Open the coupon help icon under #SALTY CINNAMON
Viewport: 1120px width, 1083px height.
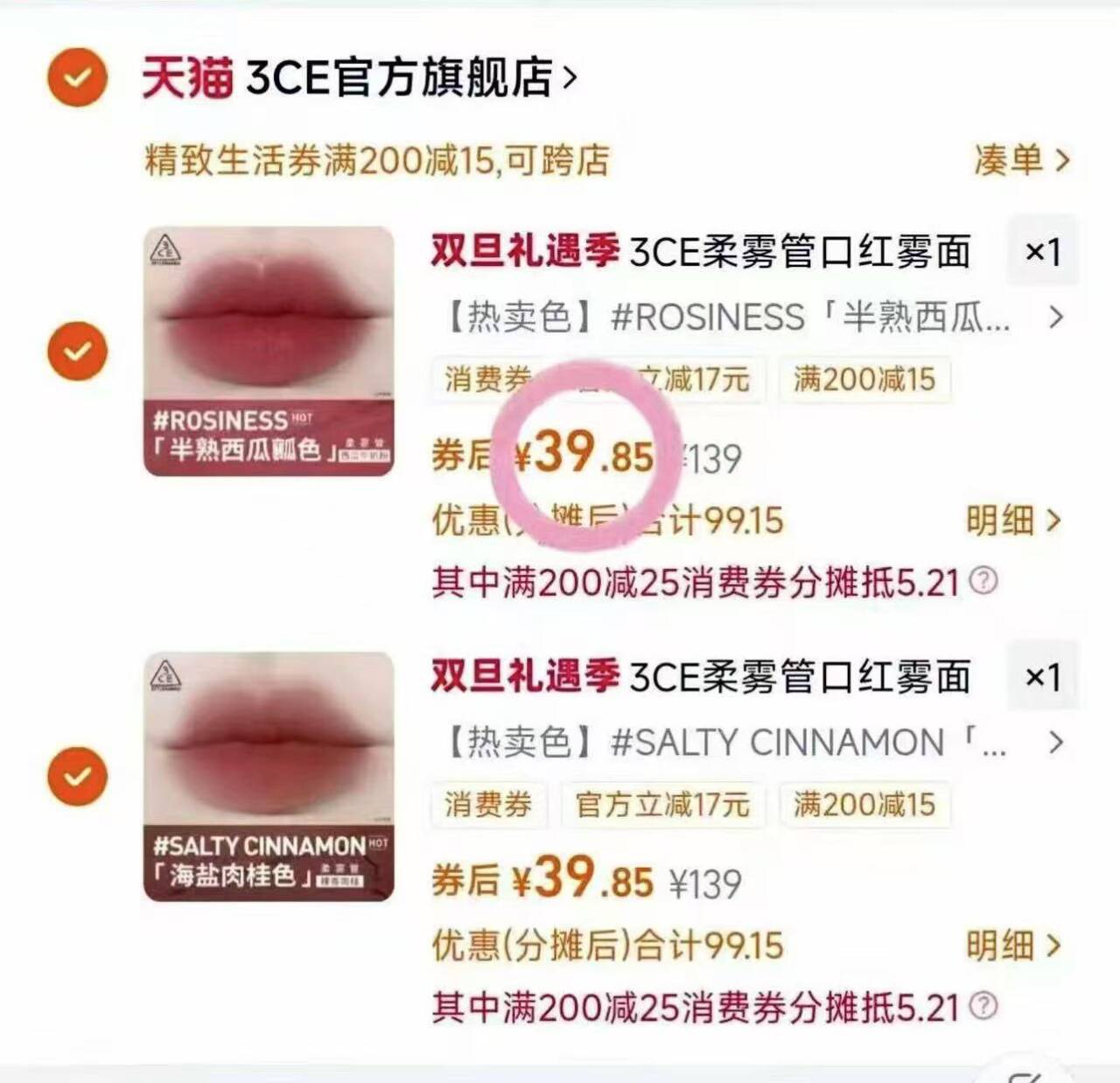(x=983, y=1006)
